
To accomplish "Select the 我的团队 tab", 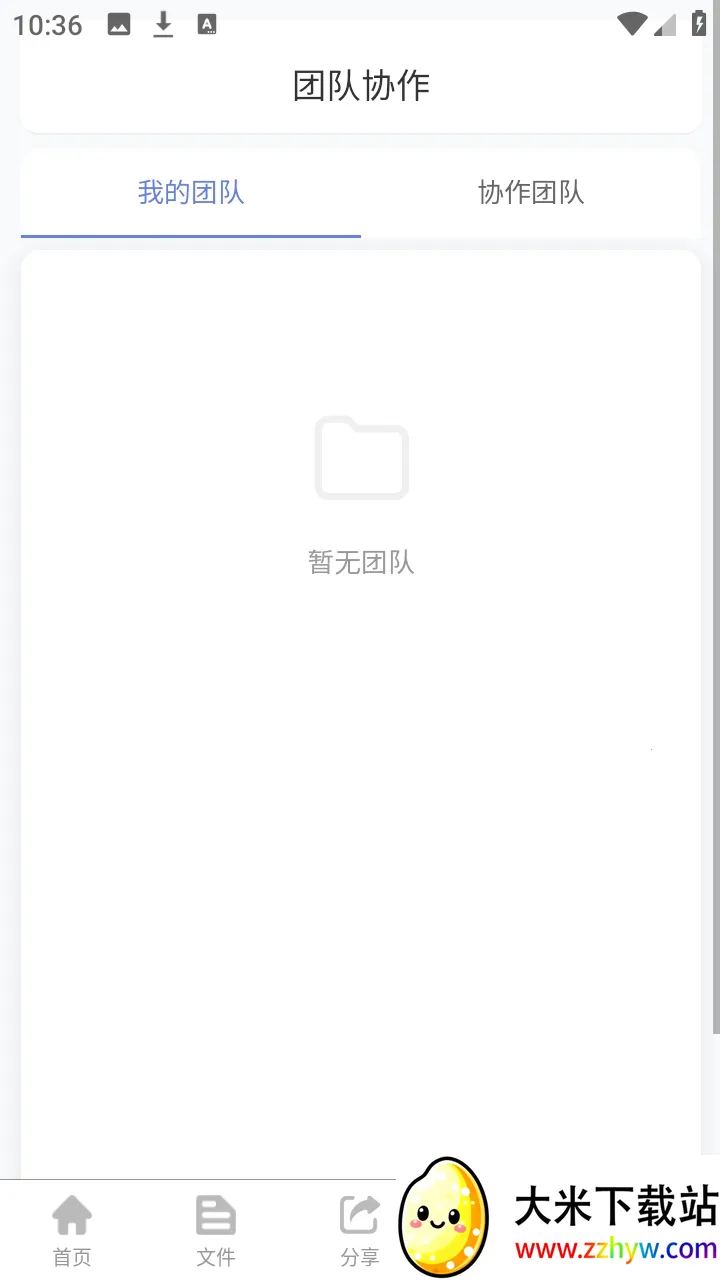I will coord(191,194).
